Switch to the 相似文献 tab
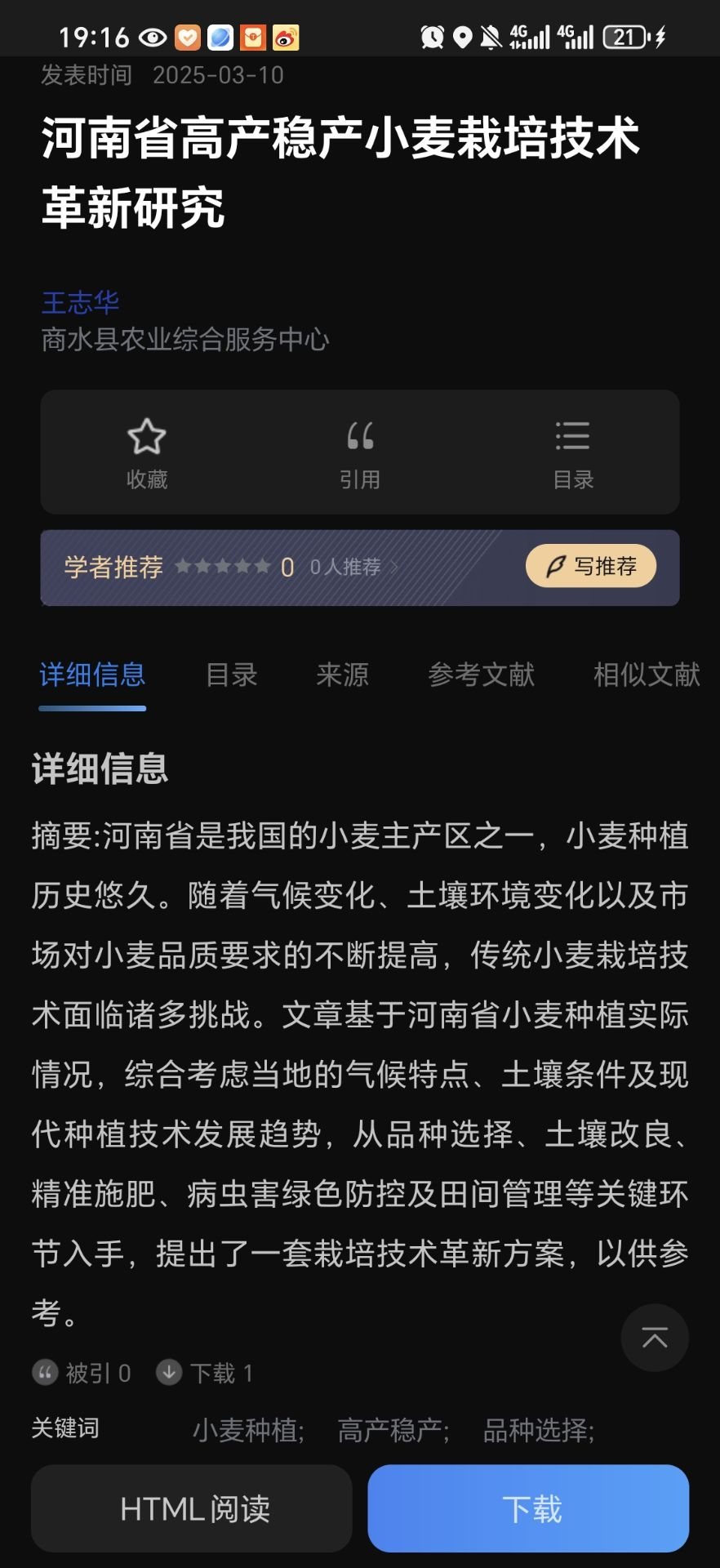 coord(647,675)
